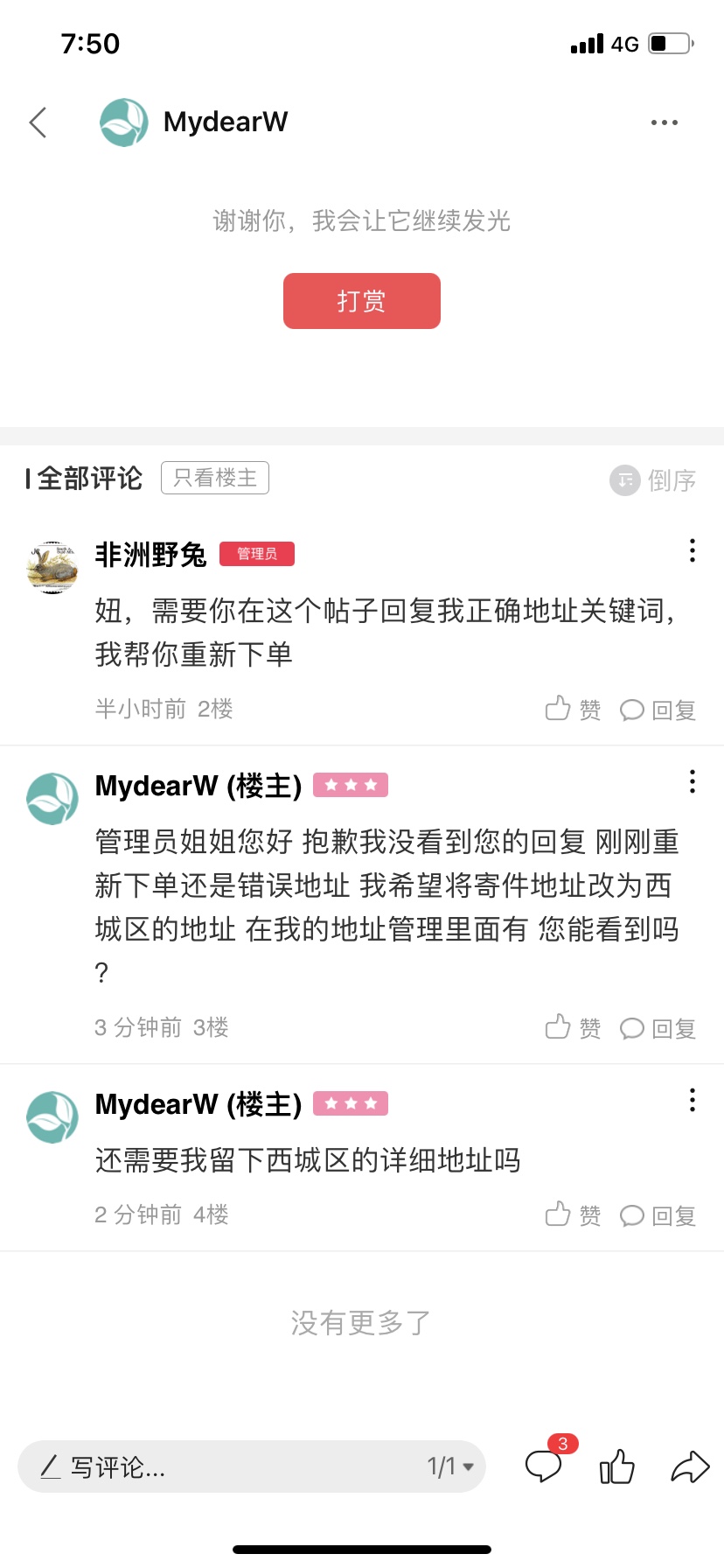Open options for the 4楼 comment

pyautogui.click(x=692, y=1100)
